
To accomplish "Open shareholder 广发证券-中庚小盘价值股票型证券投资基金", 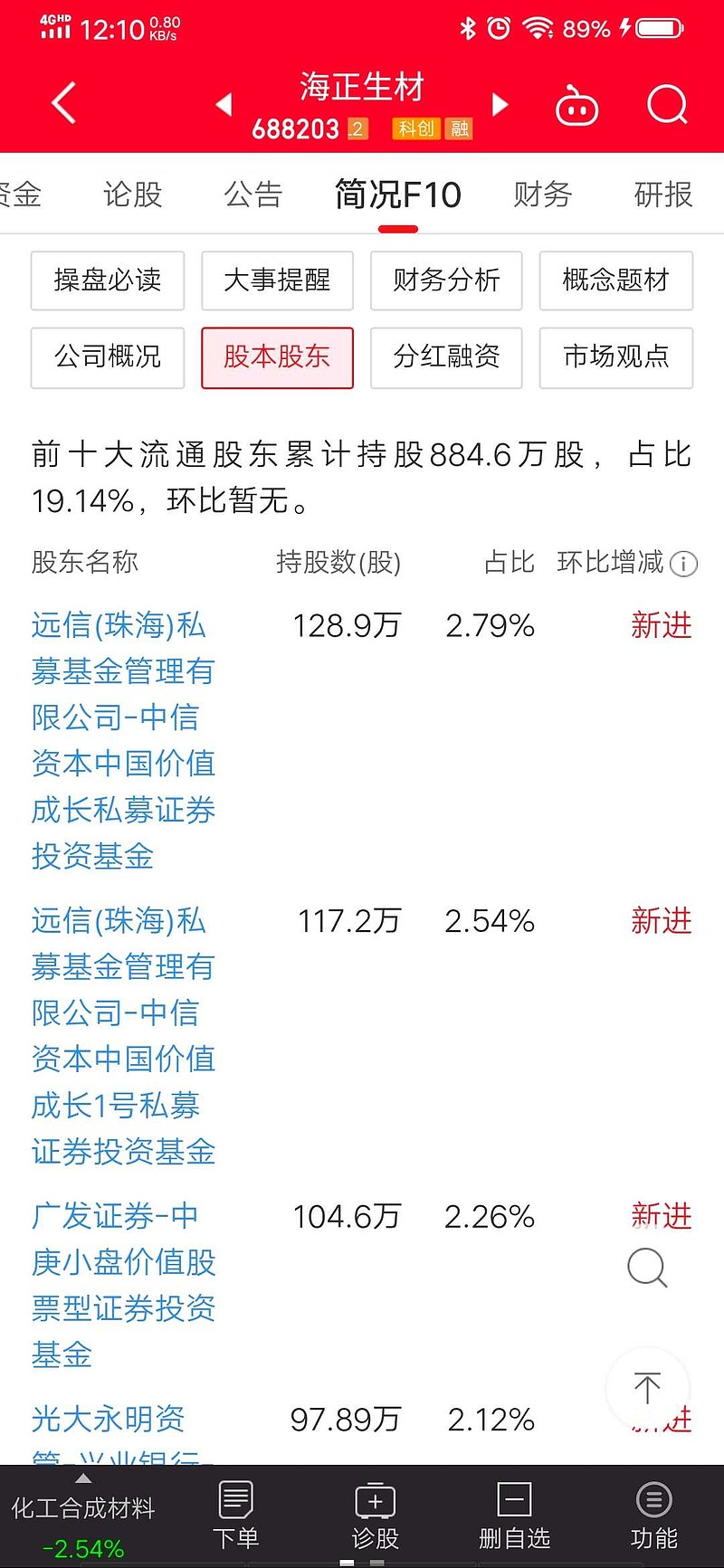I will pos(124,1285).
